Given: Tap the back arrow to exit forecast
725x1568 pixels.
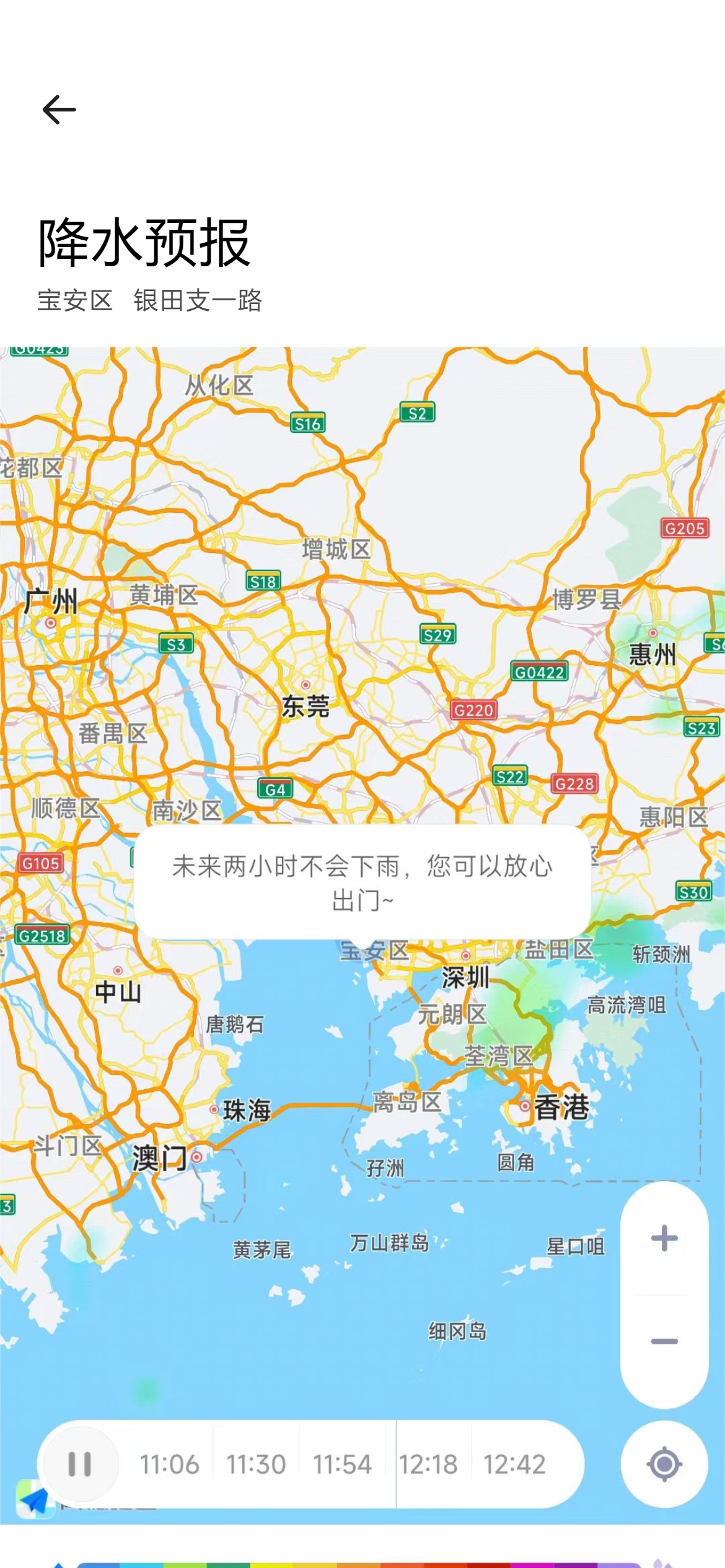Looking at the screenshot, I should click(59, 109).
